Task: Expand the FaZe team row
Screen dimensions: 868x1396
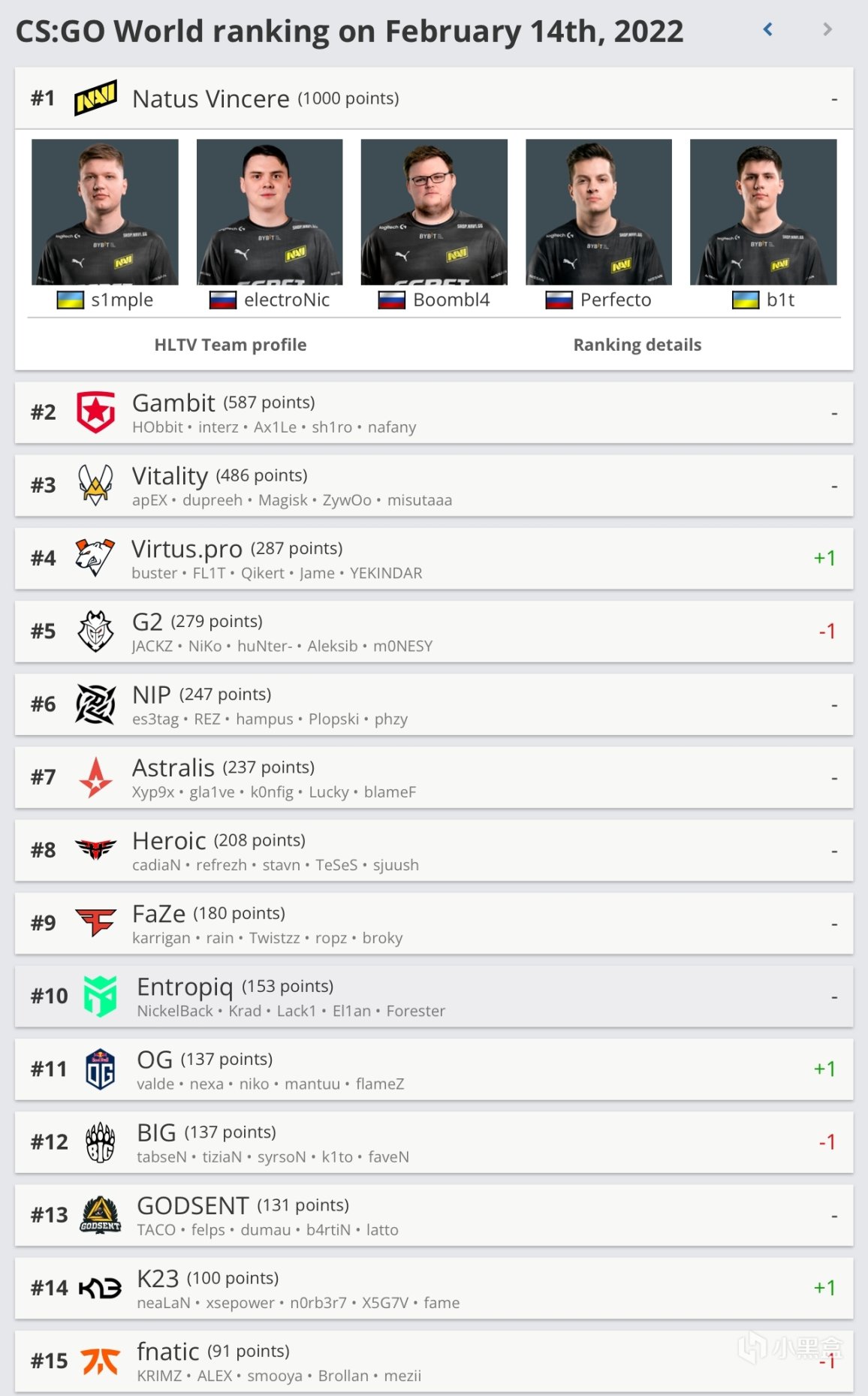Action: [434, 923]
